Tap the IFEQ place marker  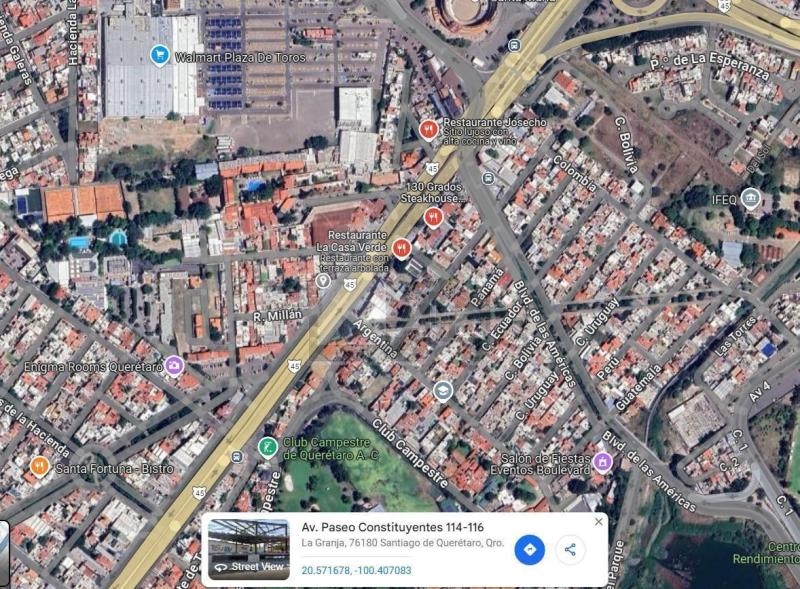pyautogui.click(x=751, y=199)
